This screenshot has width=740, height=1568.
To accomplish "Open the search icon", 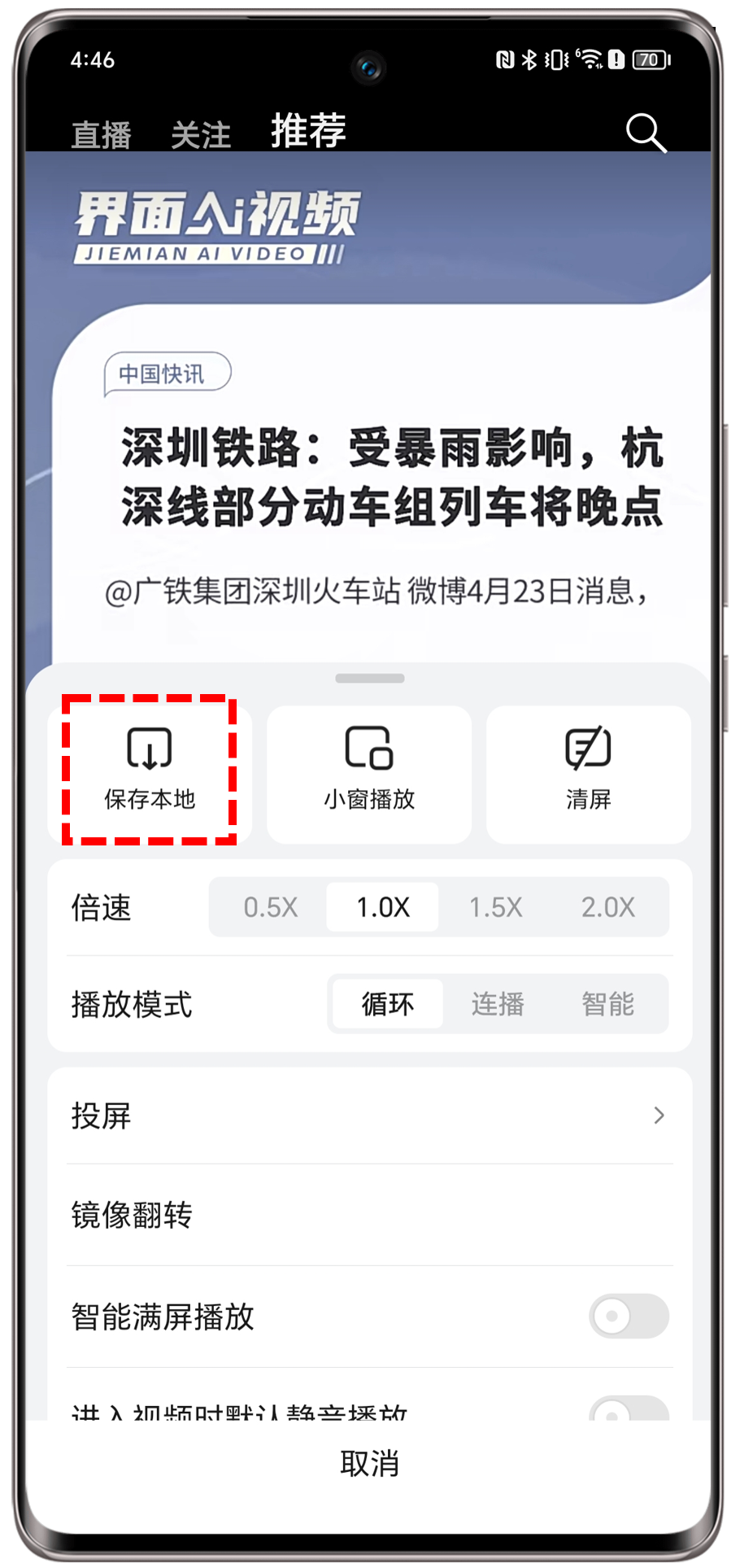I will point(646,133).
